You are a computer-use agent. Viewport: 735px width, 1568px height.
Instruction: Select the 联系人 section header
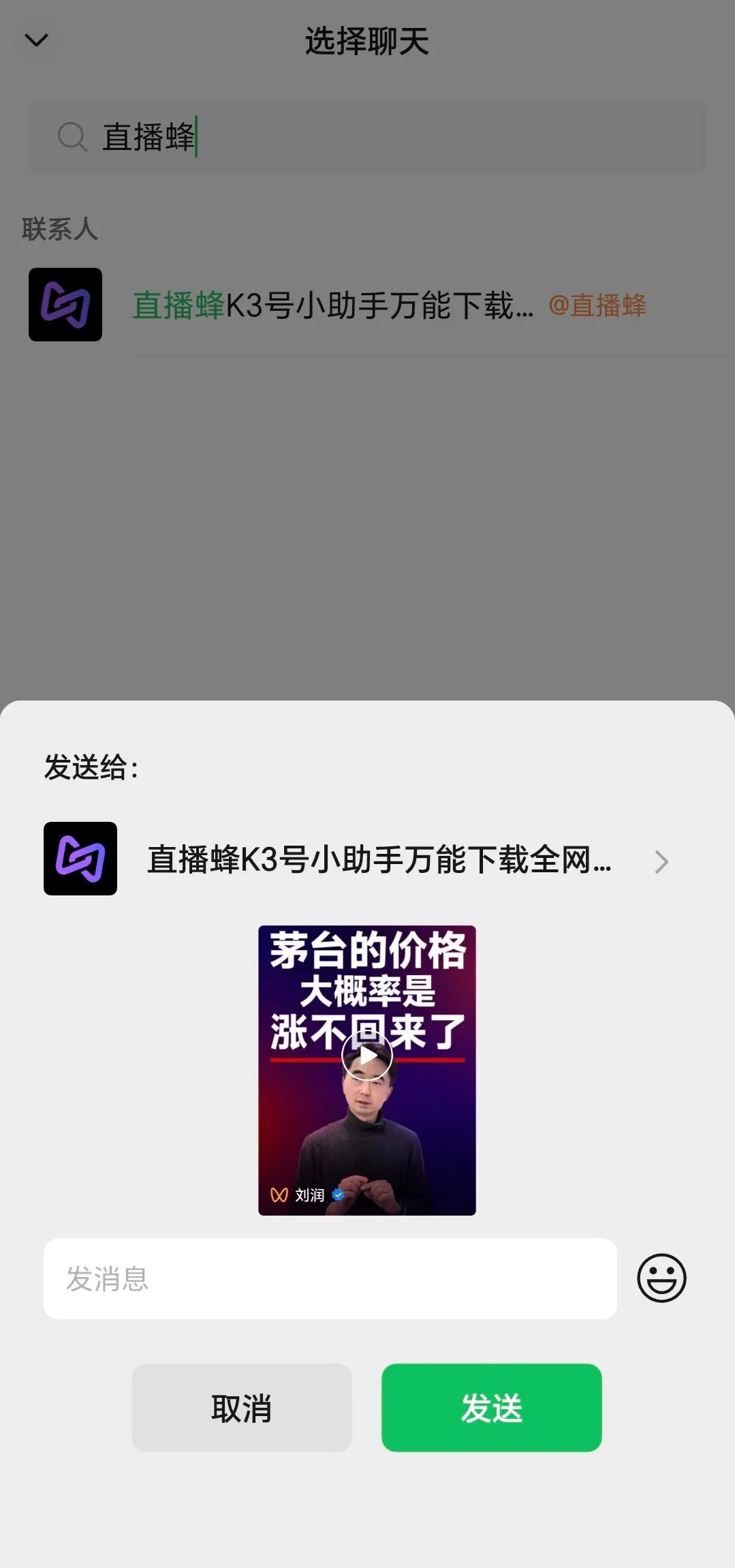(60, 230)
